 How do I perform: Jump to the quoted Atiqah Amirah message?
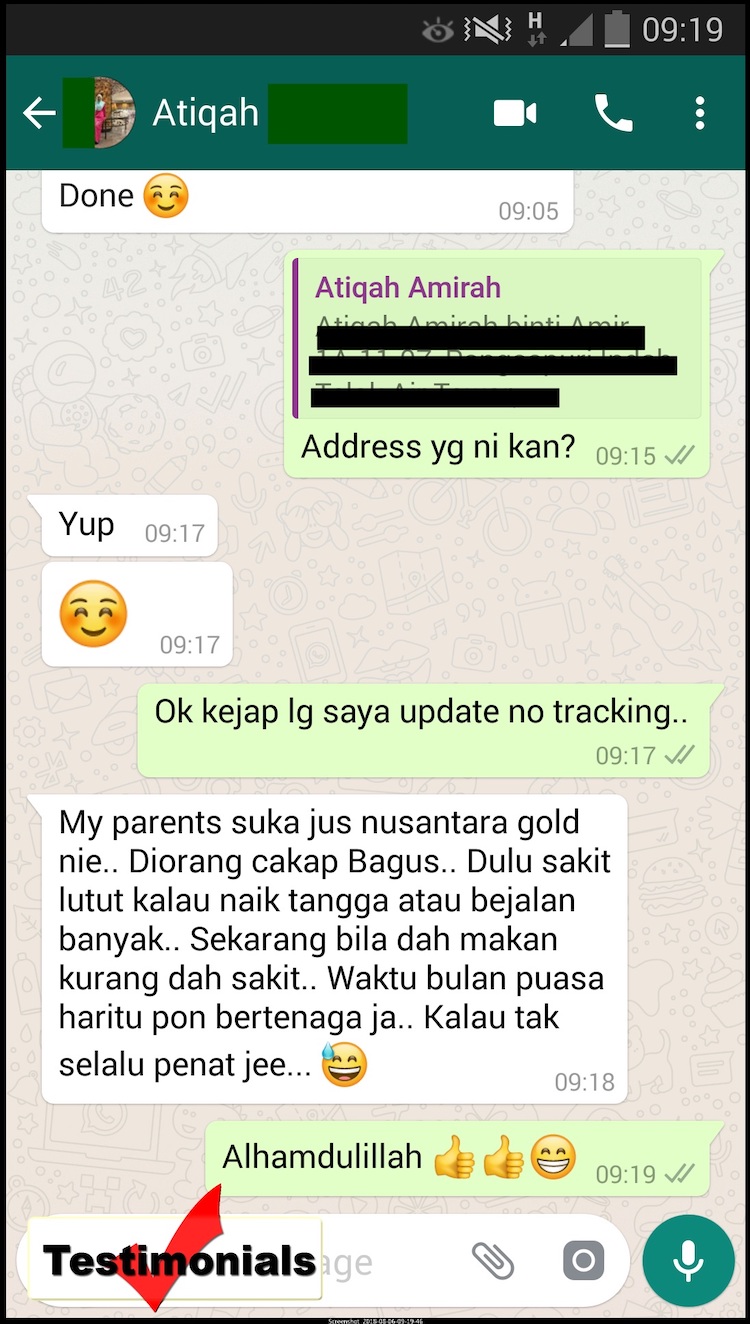(496, 340)
